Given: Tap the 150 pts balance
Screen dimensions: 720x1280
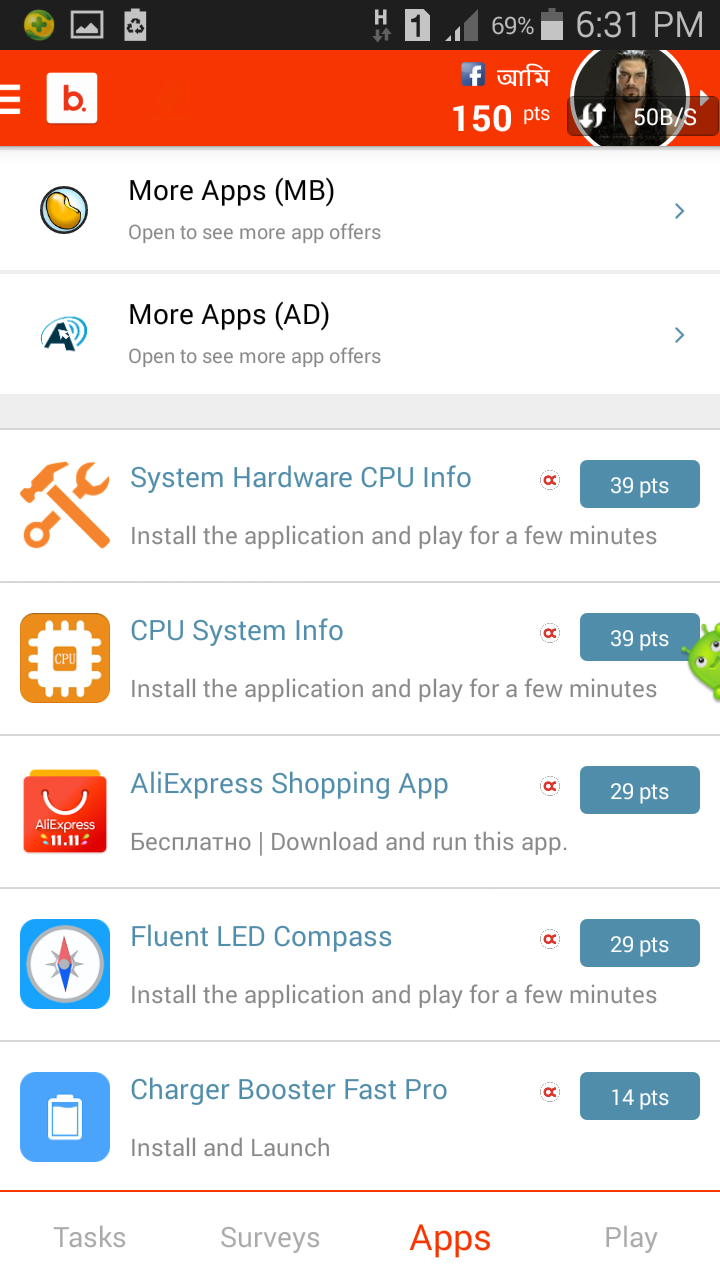Looking at the screenshot, I should pos(500,118).
